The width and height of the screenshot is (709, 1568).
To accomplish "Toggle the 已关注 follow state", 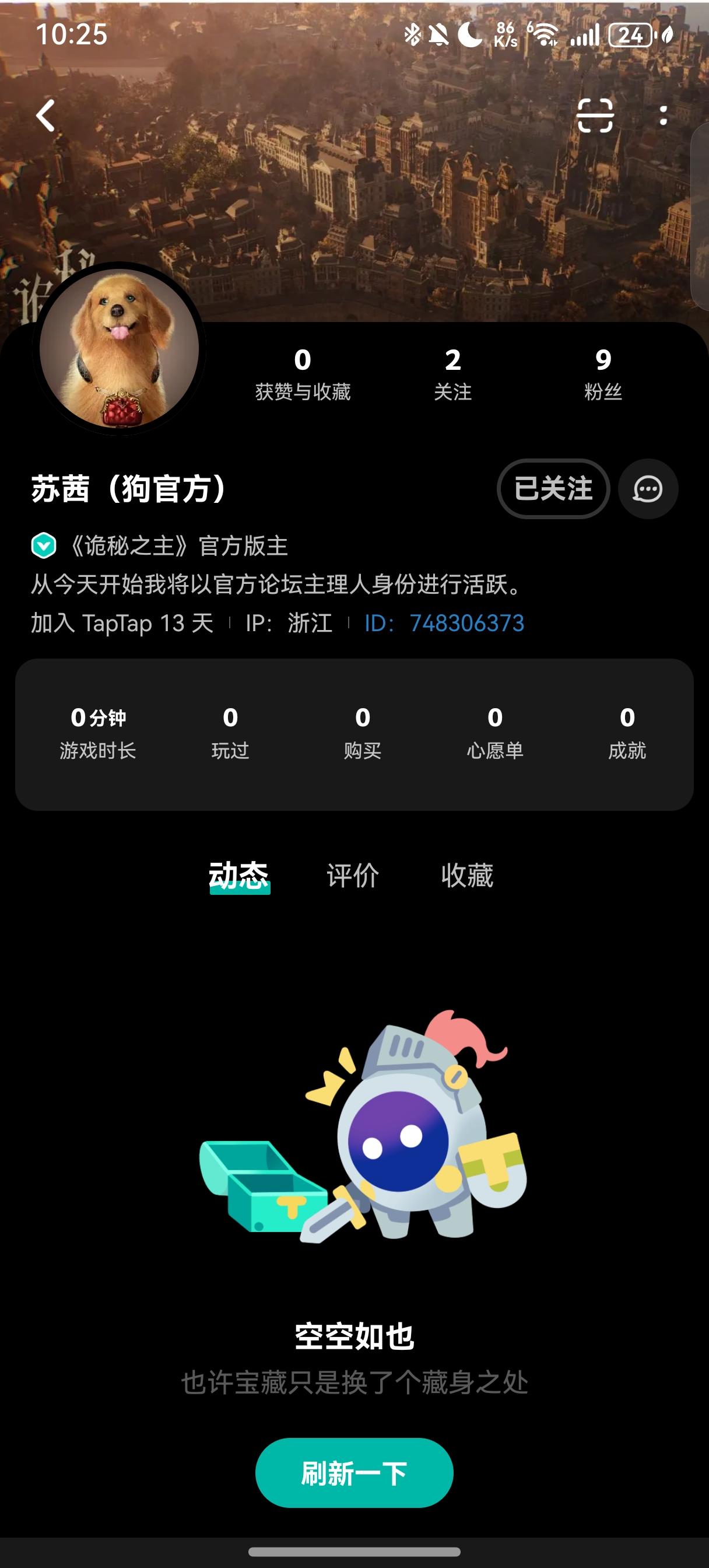I will pyautogui.click(x=553, y=489).
